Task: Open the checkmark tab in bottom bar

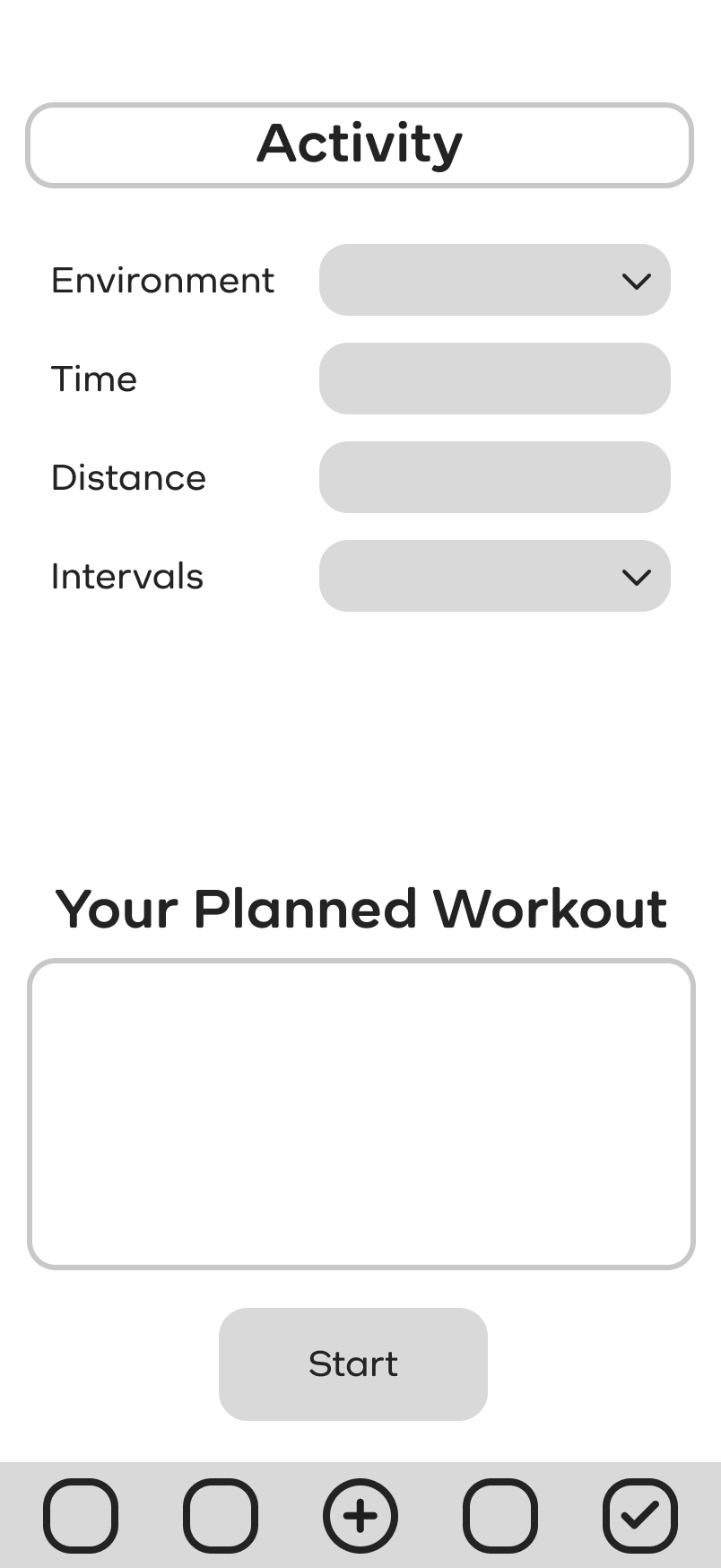Action: pos(640,1516)
